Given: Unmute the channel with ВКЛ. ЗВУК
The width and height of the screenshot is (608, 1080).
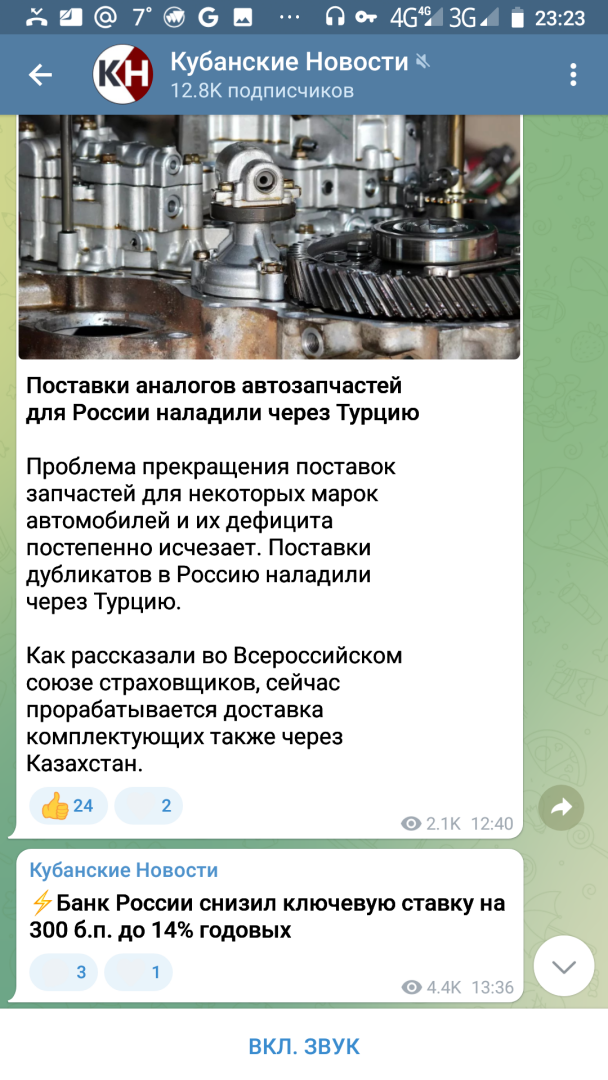Looking at the screenshot, I should coord(304,1046).
